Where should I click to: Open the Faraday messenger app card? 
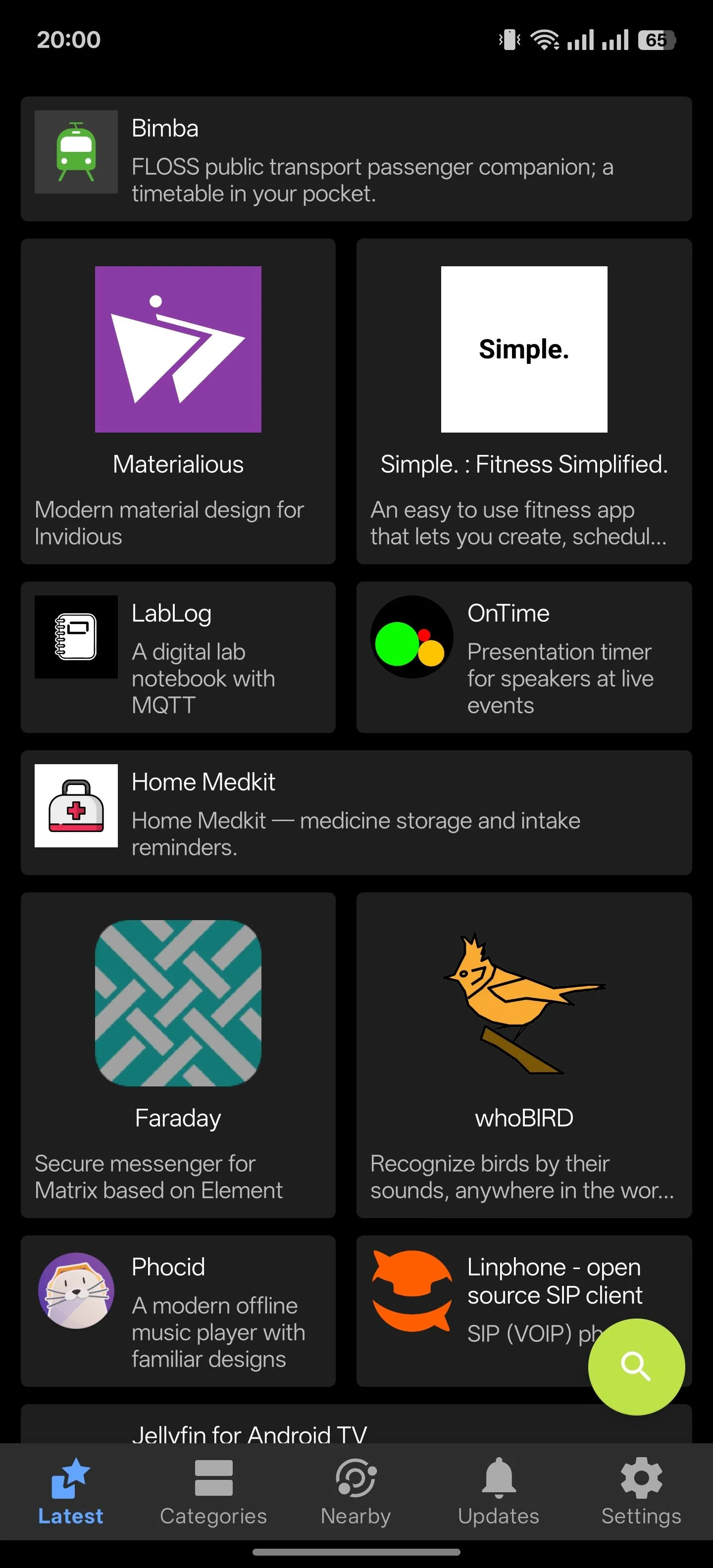pyautogui.click(x=178, y=1055)
